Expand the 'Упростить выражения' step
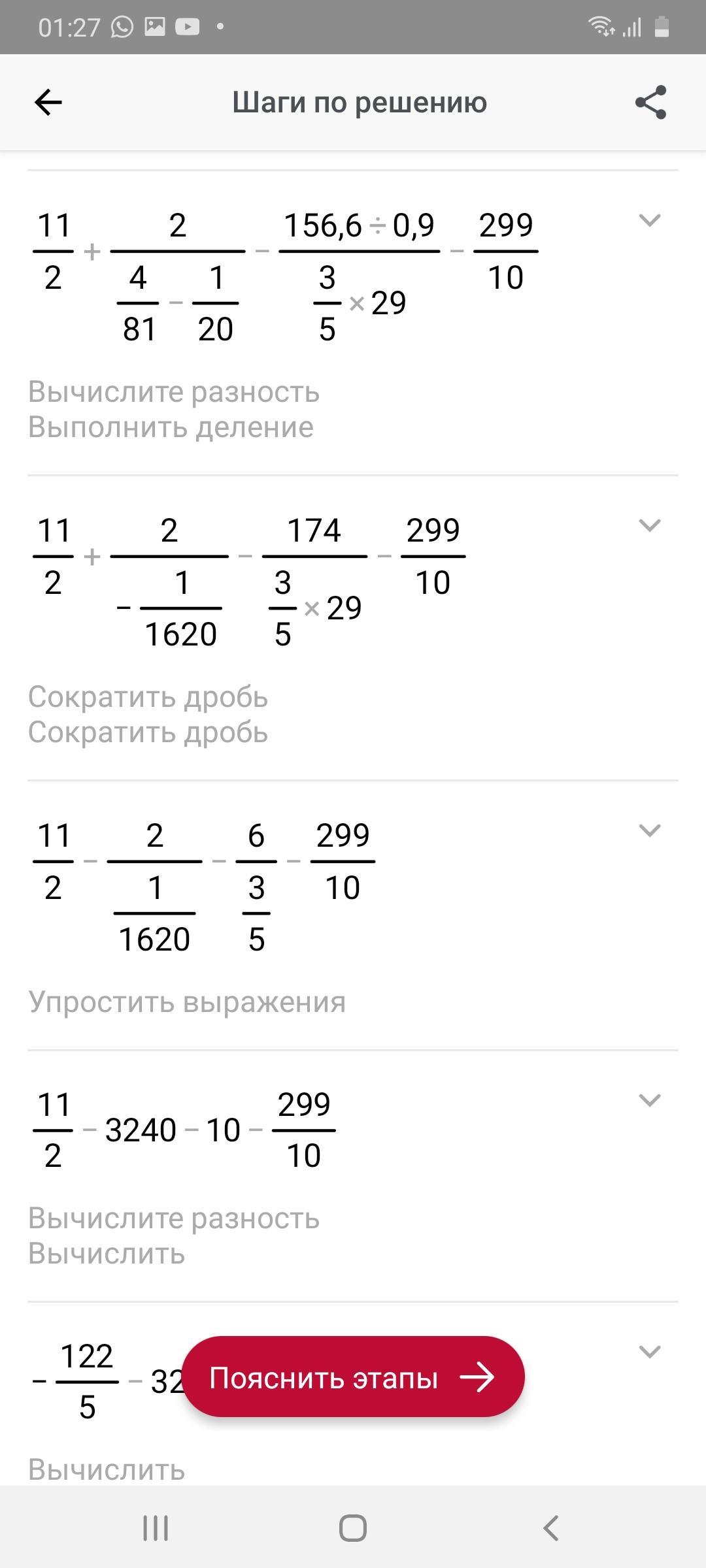 (x=649, y=830)
